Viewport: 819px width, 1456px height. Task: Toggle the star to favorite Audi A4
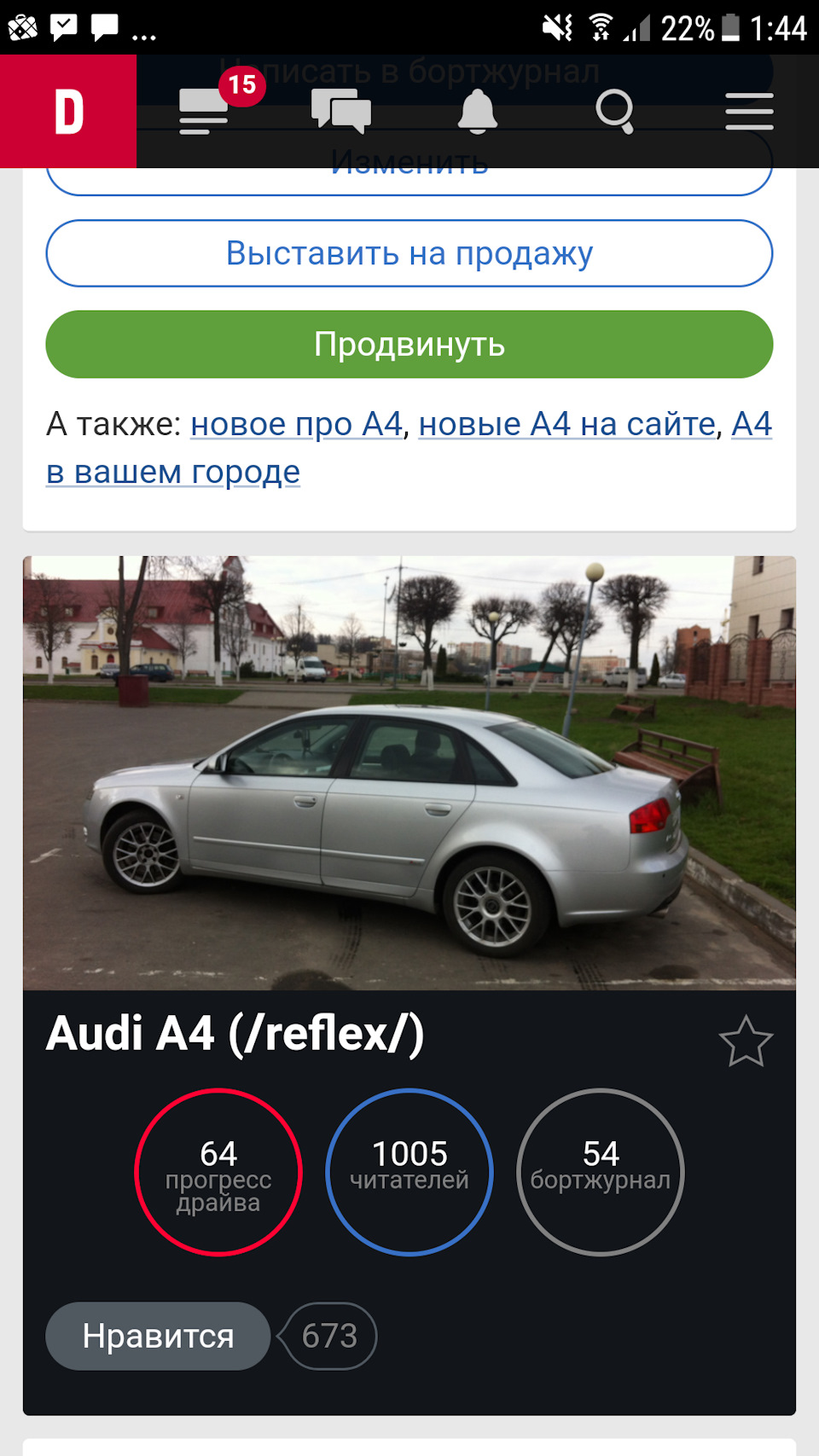point(746,1039)
